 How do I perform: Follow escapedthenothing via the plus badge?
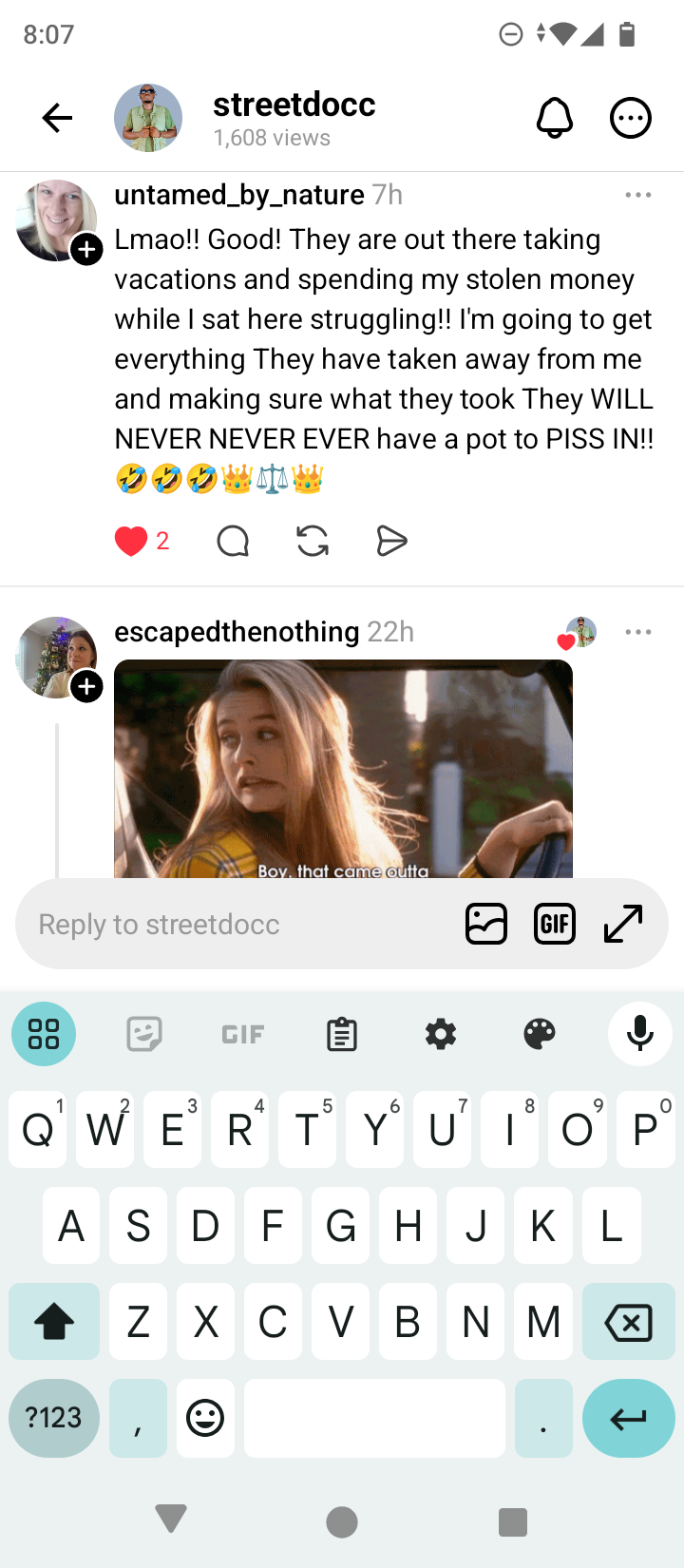[x=87, y=686]
